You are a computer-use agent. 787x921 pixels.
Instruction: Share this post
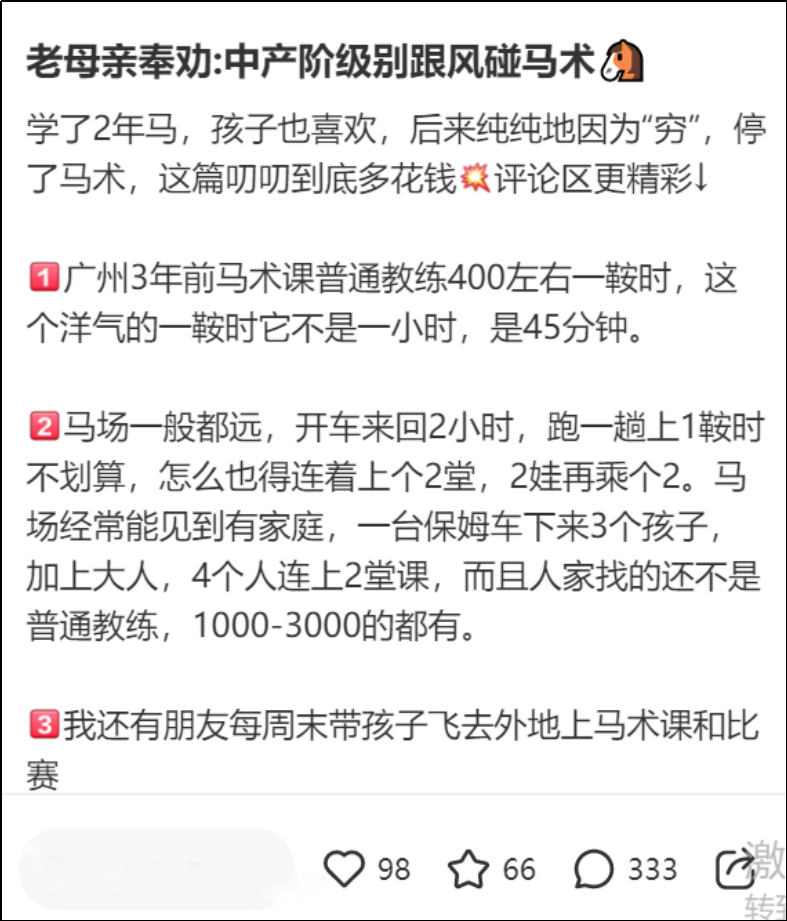point(735,869)
